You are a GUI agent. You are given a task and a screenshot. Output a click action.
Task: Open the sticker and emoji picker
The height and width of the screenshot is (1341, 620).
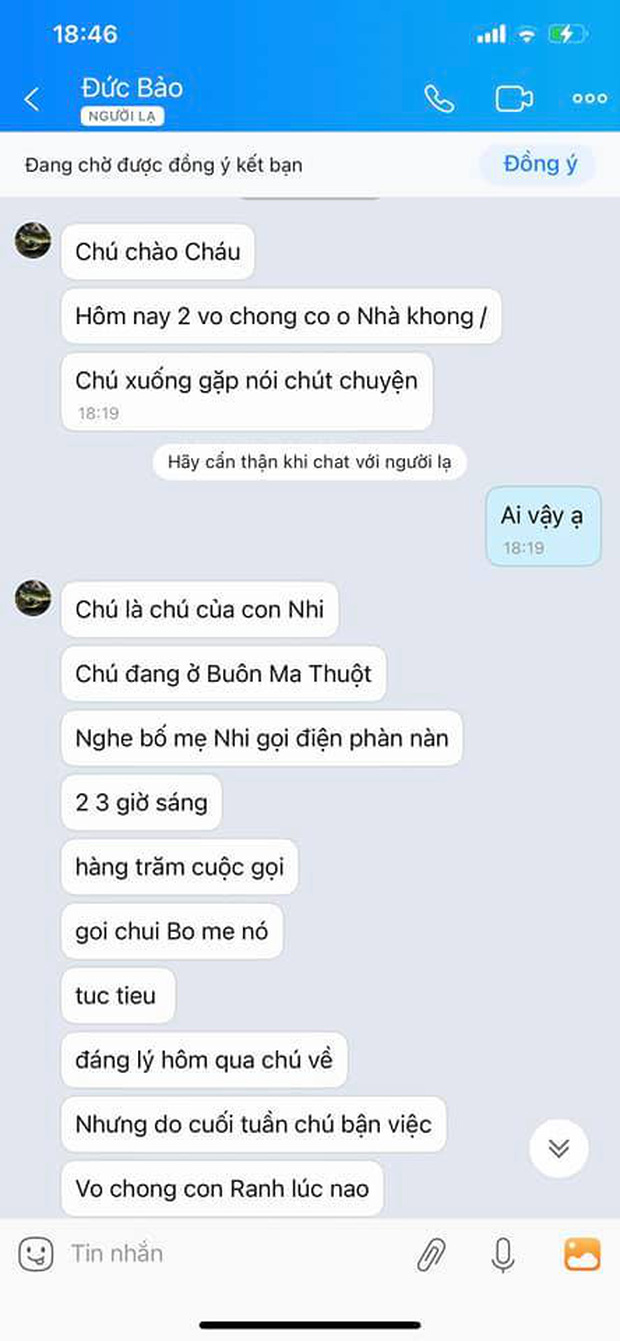35,1253
